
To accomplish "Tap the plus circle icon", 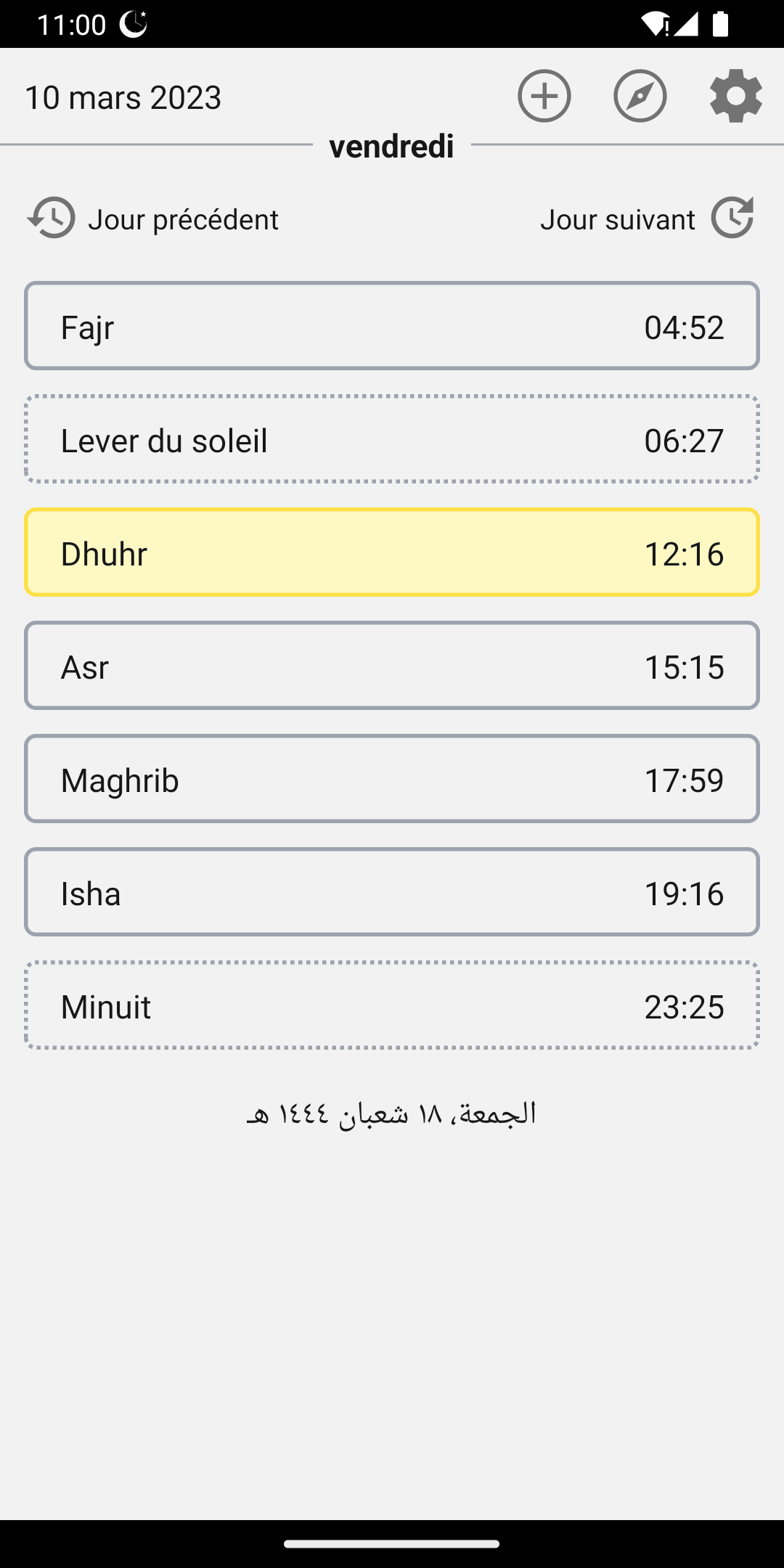I will pos(544,96).
